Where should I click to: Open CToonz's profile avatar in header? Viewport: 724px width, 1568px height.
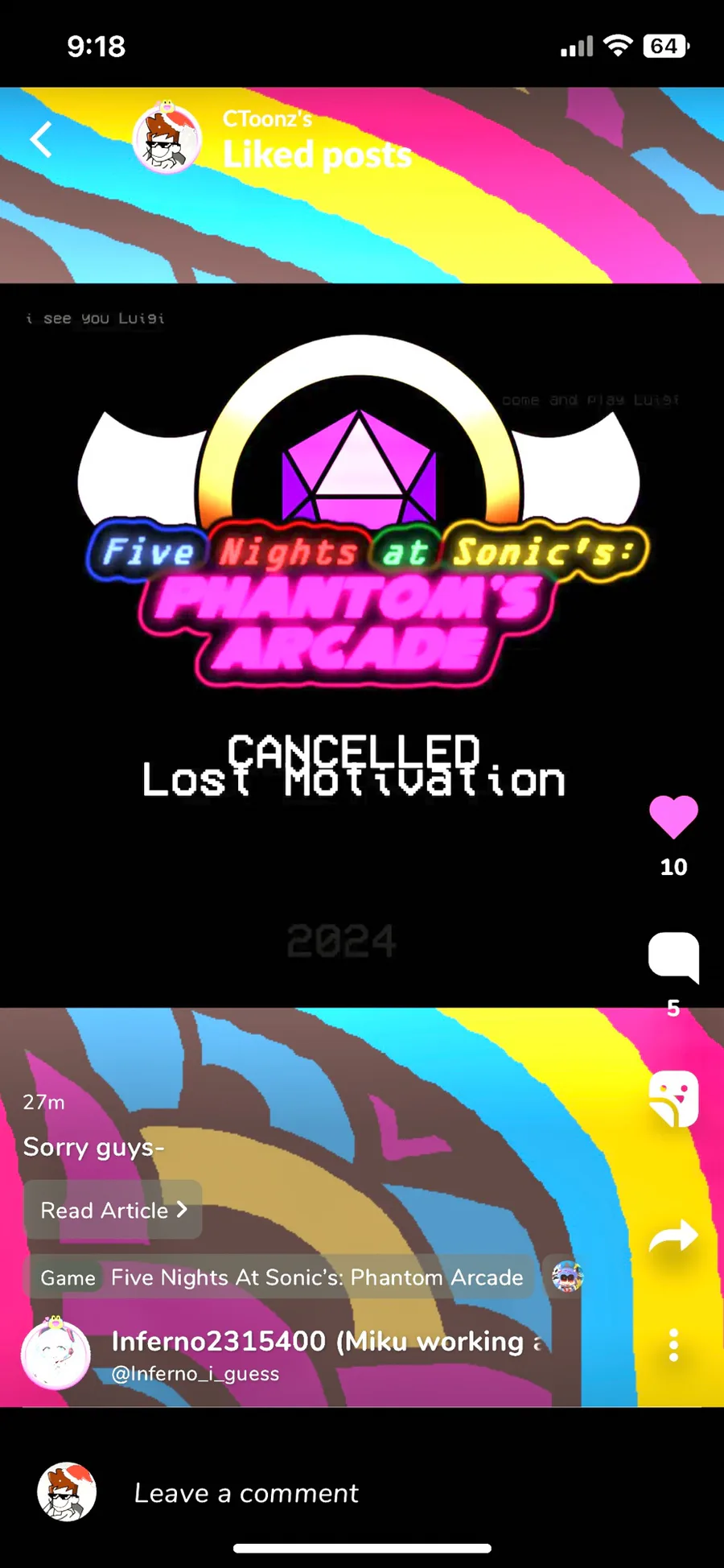tap(167, 138)
